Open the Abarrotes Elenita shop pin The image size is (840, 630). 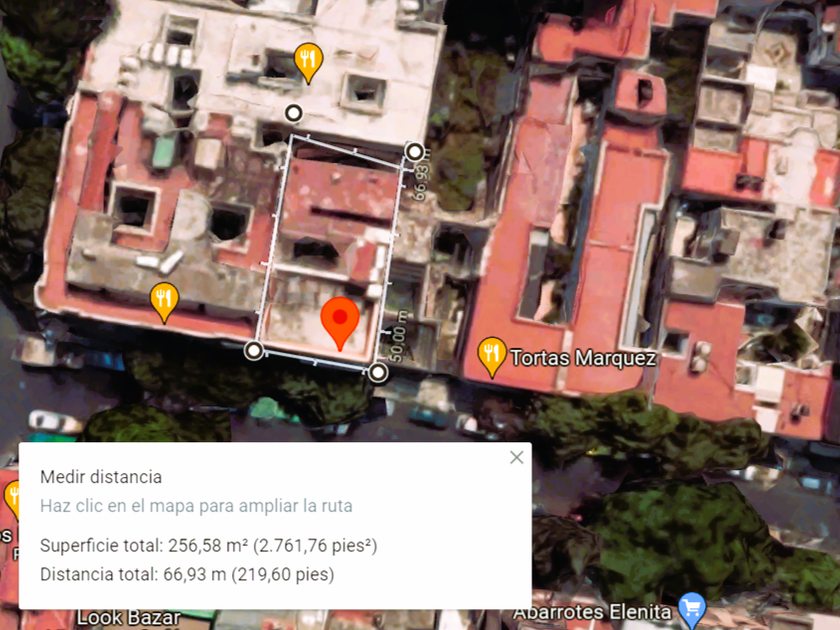(692, 610)
